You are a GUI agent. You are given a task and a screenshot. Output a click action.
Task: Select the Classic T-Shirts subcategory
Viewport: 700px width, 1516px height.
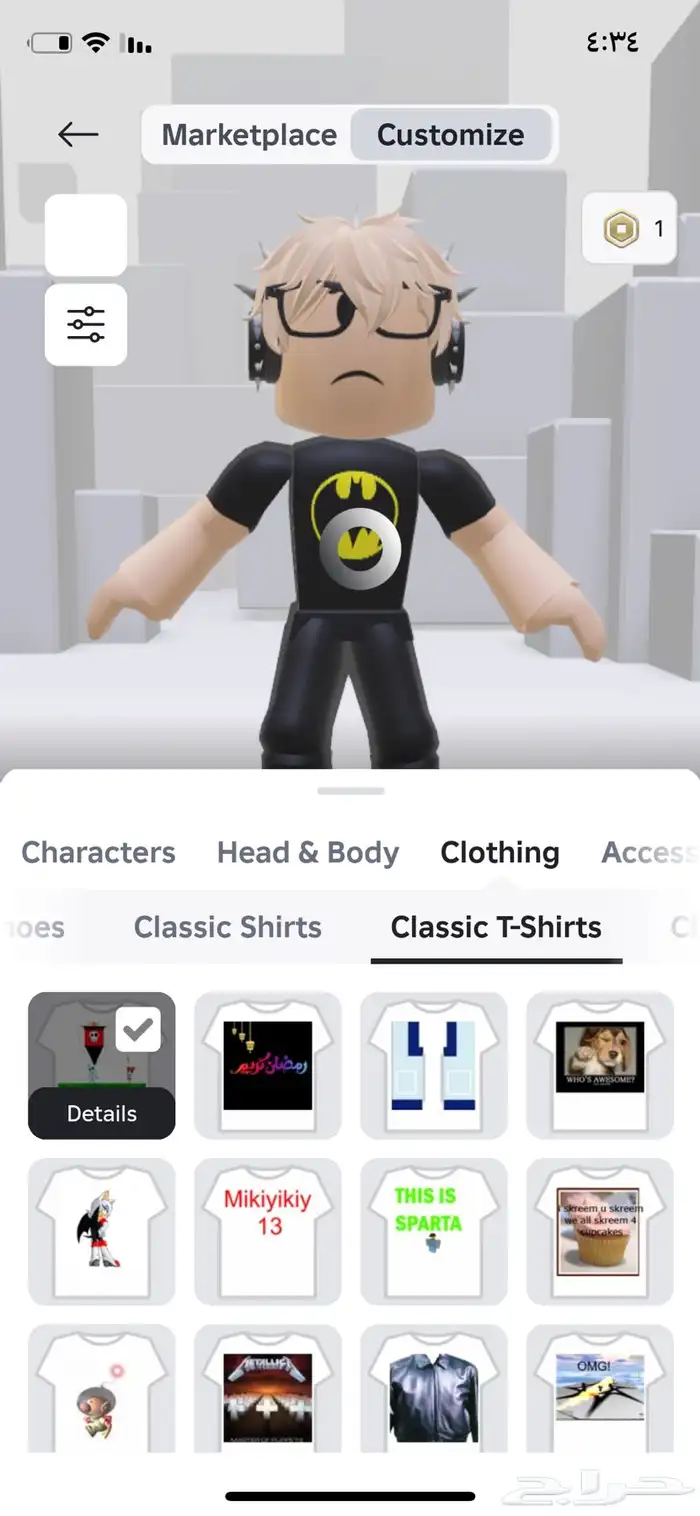[x=496, y=927]
